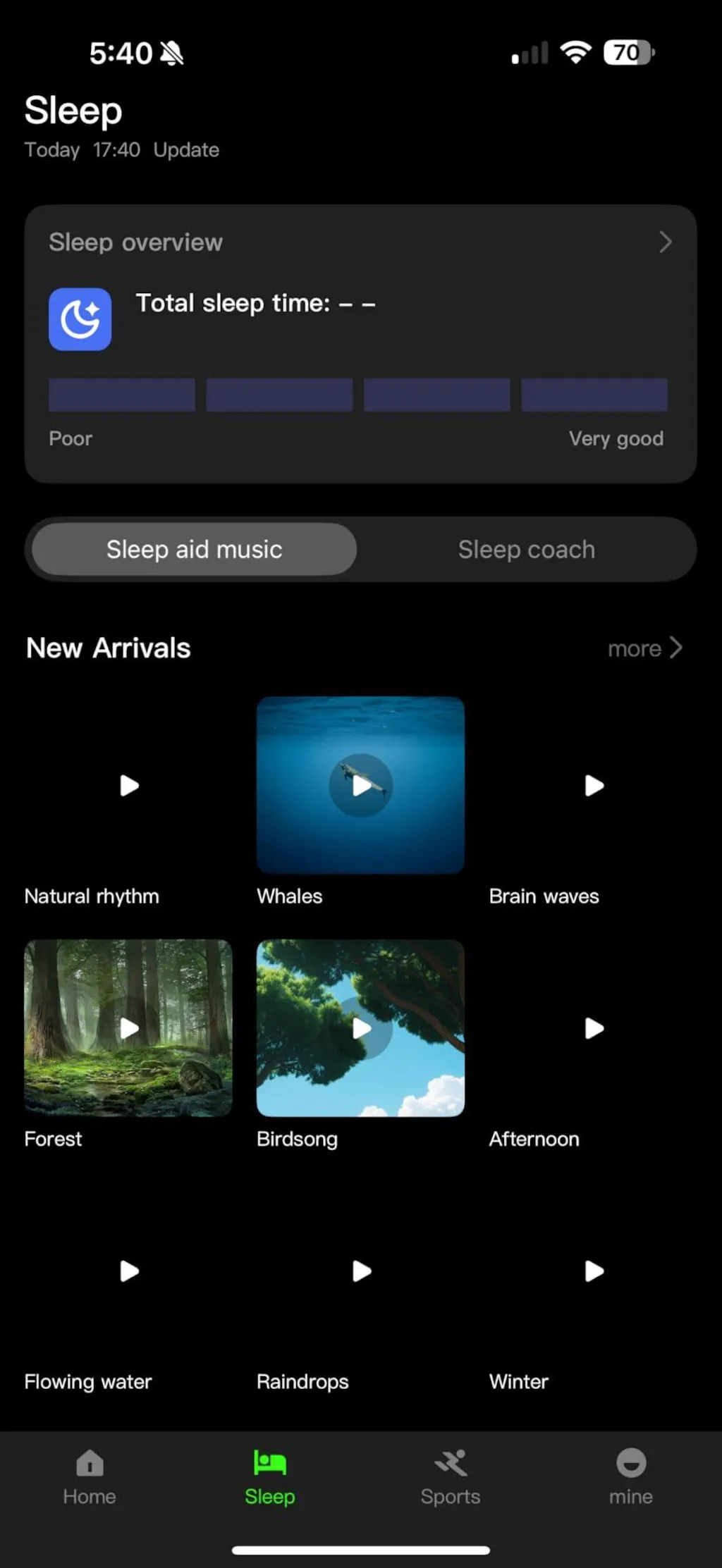Select the Sleep aid music tab
This screenshot has width=722, height=1568.
coord(195,550)
